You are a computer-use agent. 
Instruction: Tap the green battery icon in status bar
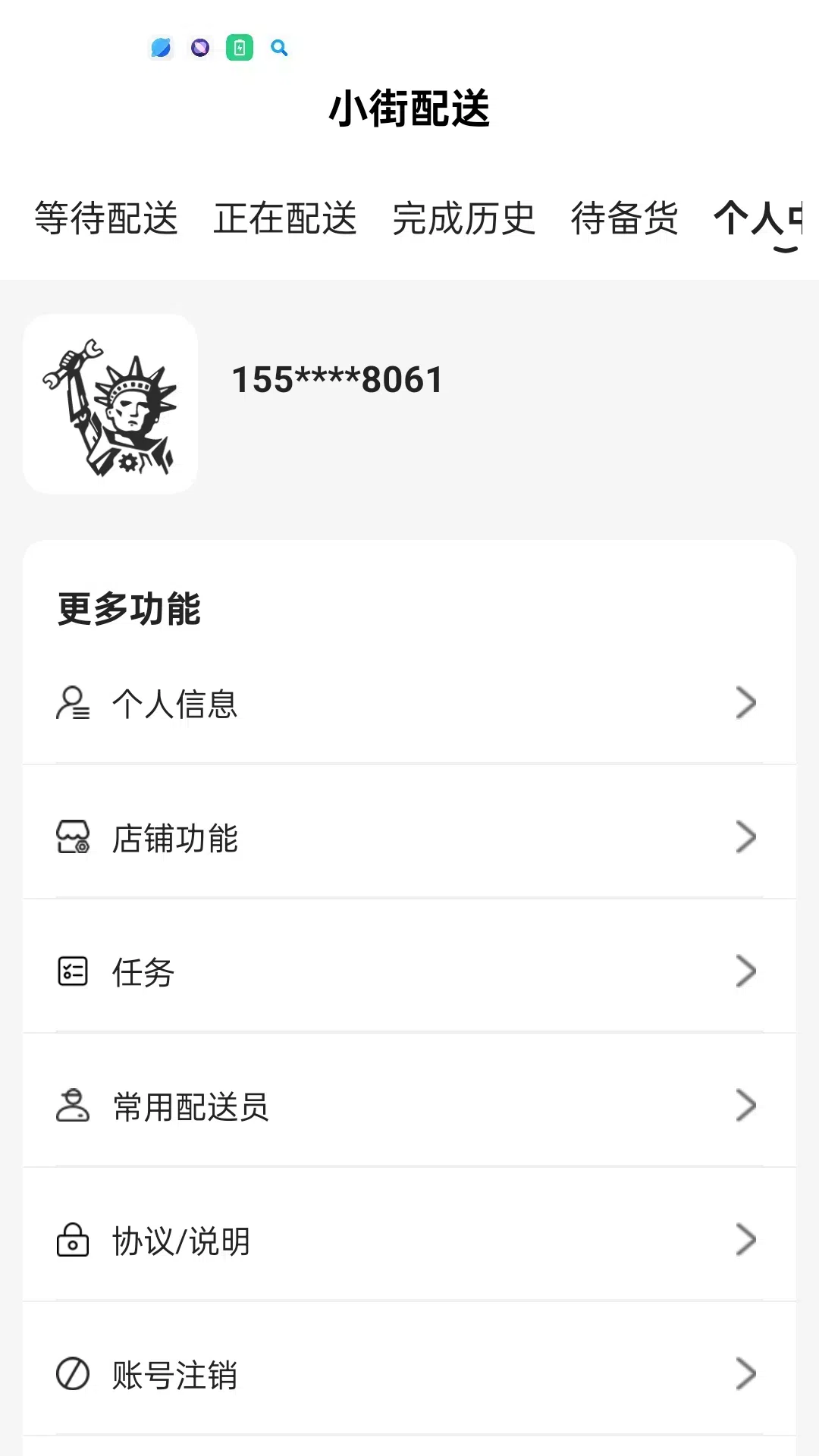coord(240,49)
